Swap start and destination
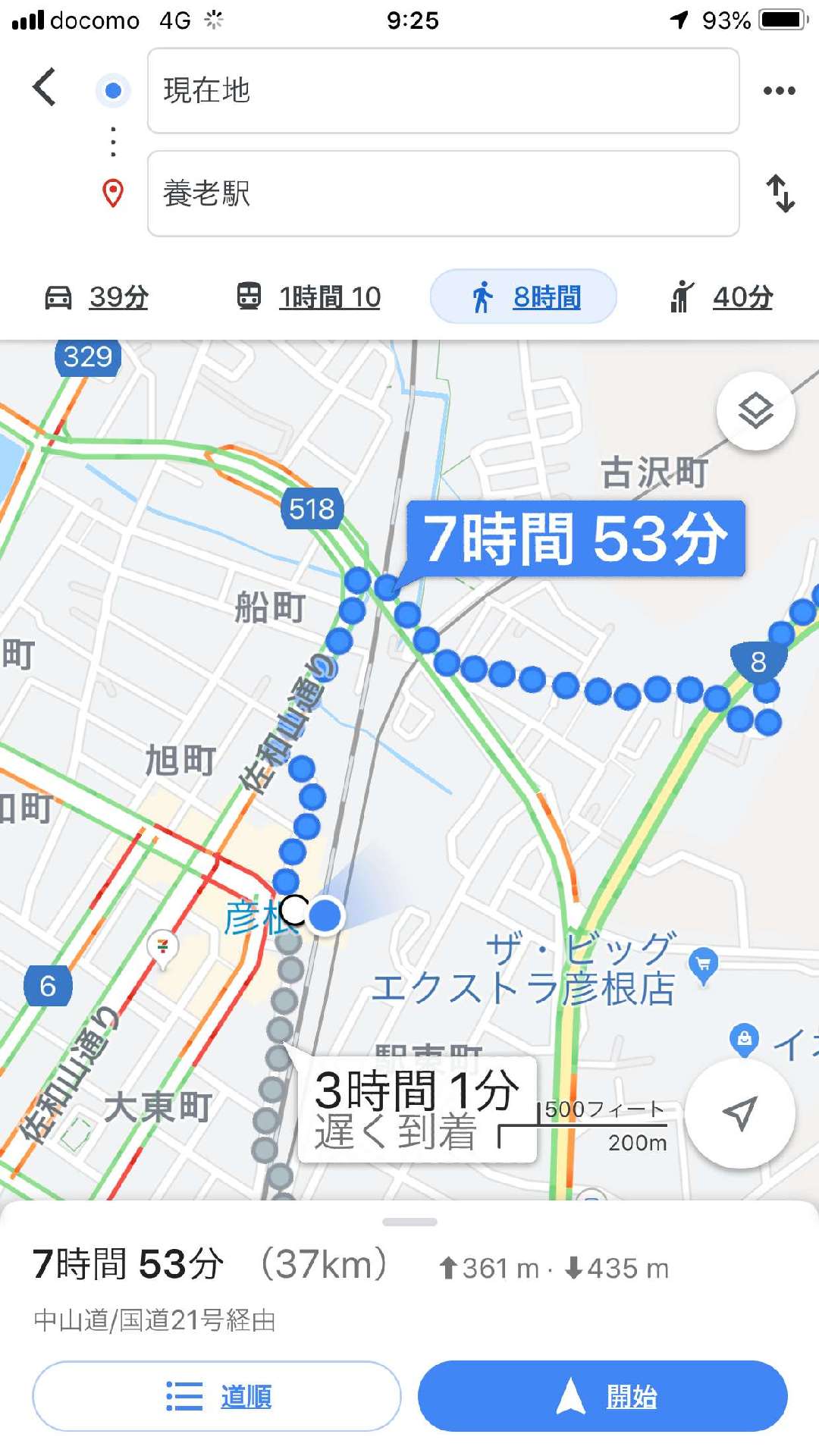The width and height of the screenshot is (819, 1456). 780,193
